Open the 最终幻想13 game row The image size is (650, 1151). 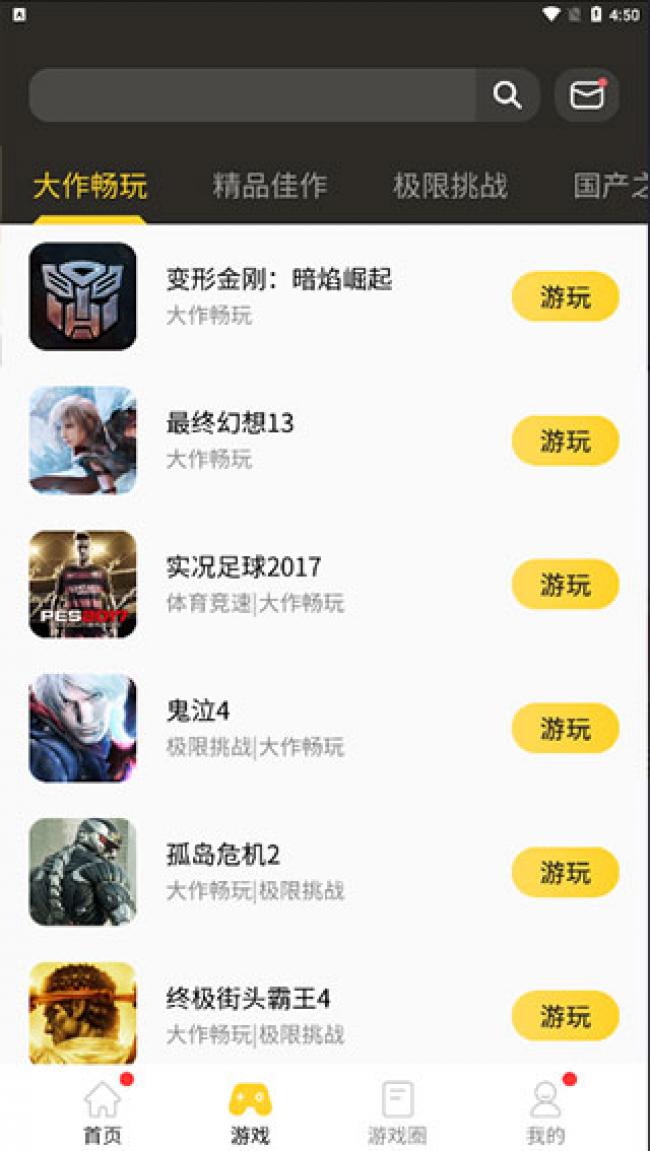pos(325,440)
